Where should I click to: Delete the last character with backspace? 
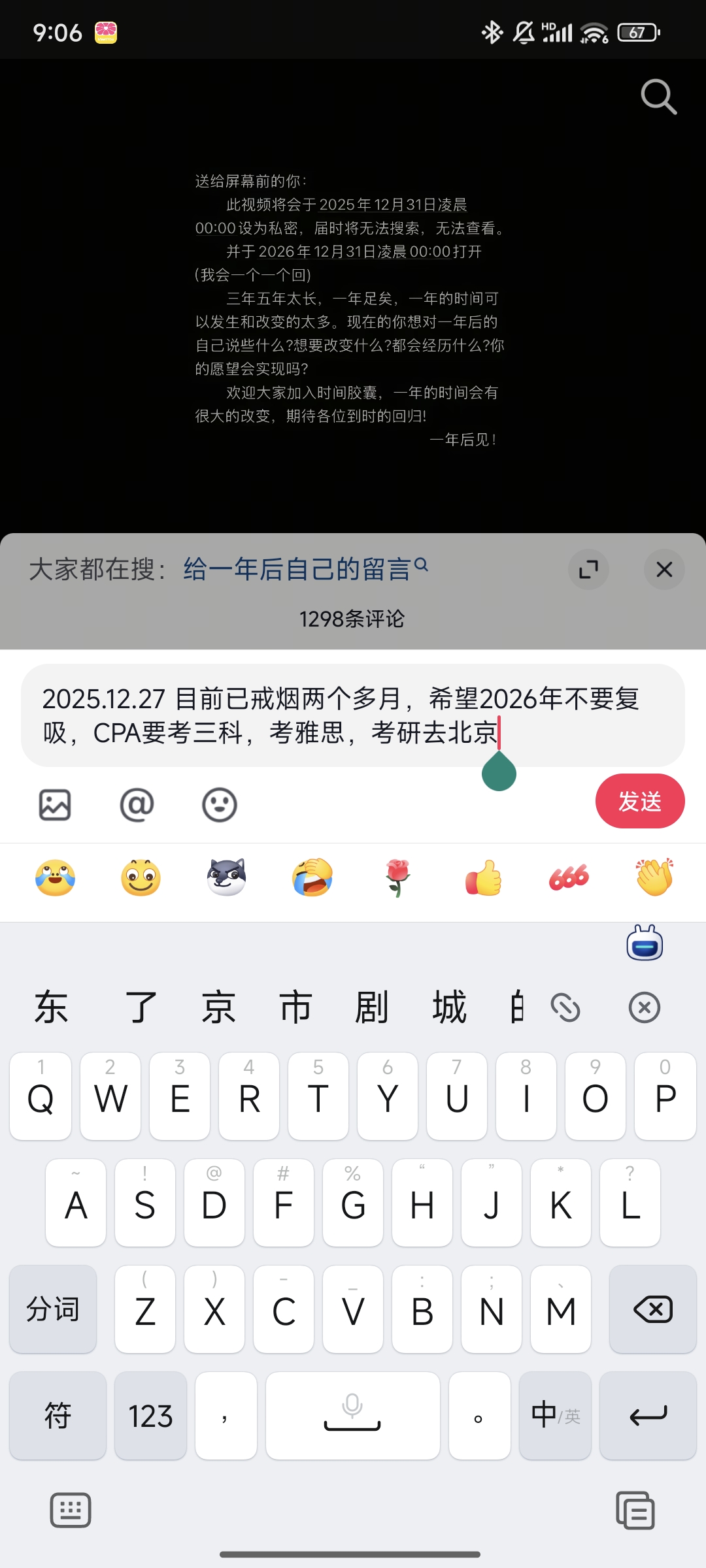pos(652,1309)
